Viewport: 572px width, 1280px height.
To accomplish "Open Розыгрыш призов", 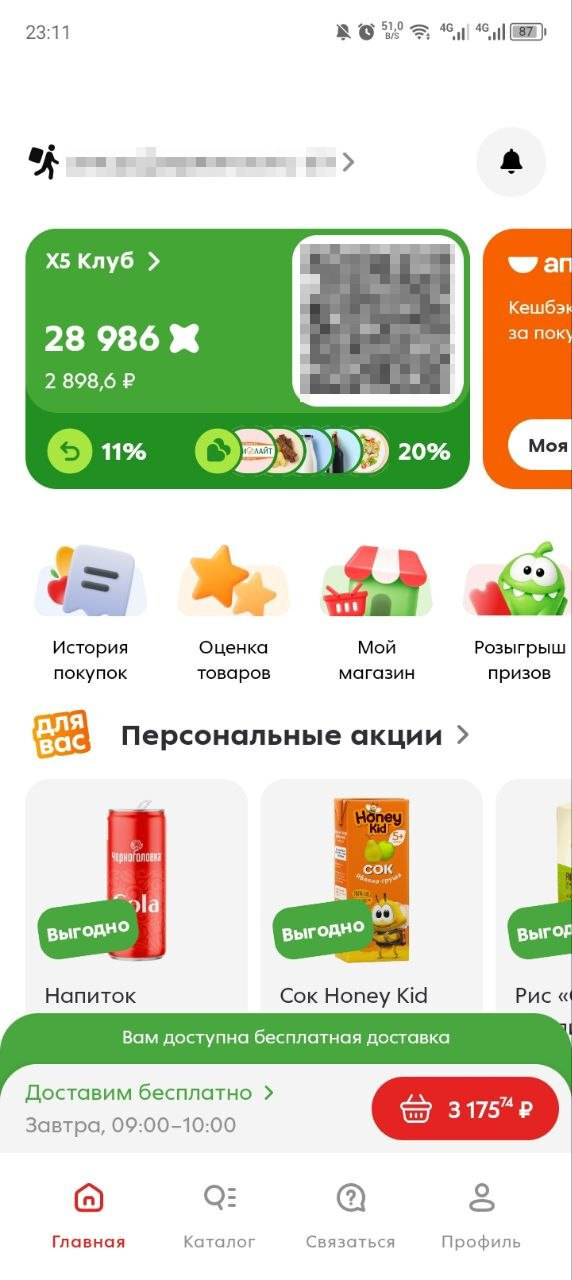I will tap(519, 613).
